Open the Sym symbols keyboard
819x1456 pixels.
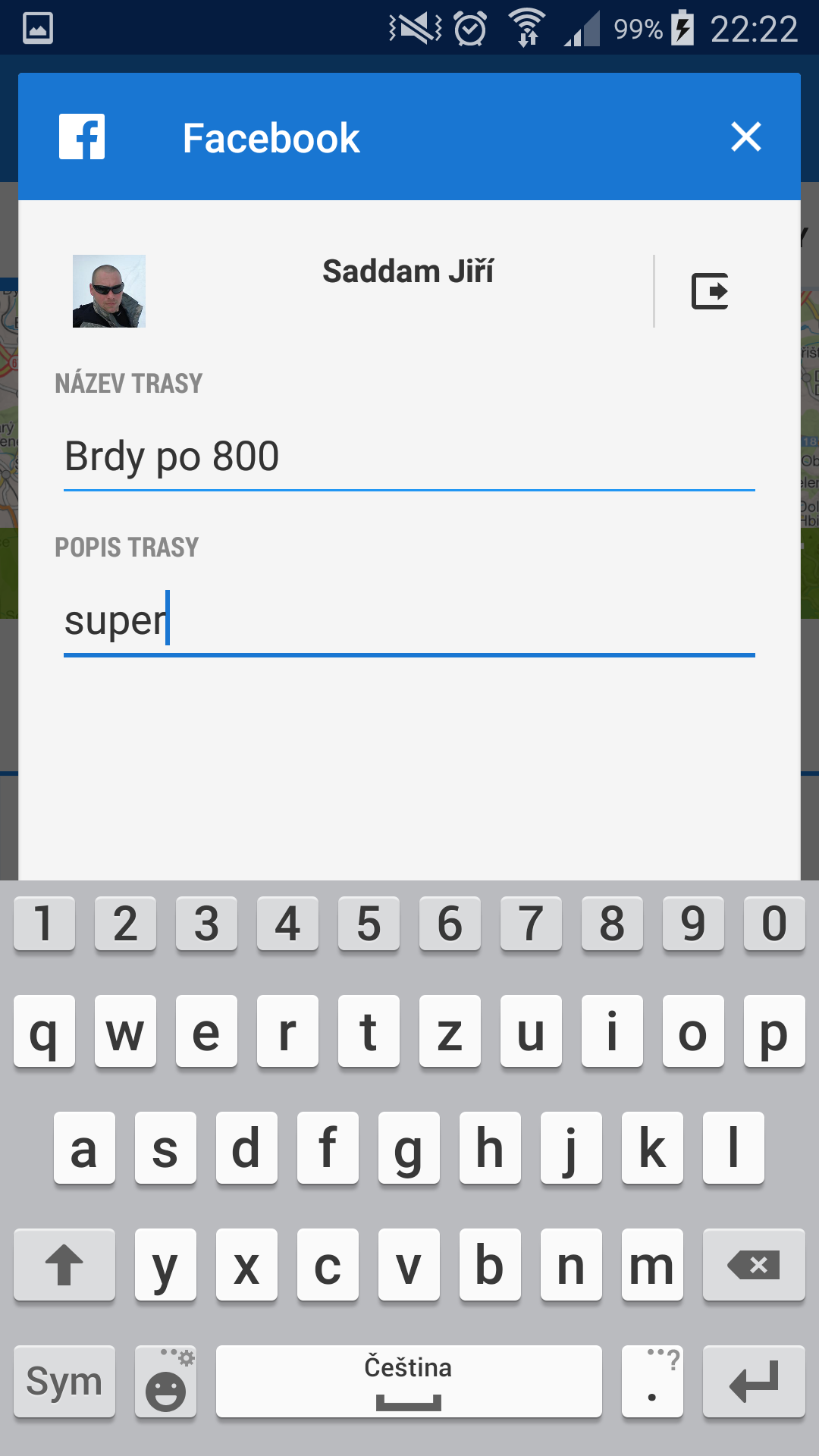[x=64, y=1382]
